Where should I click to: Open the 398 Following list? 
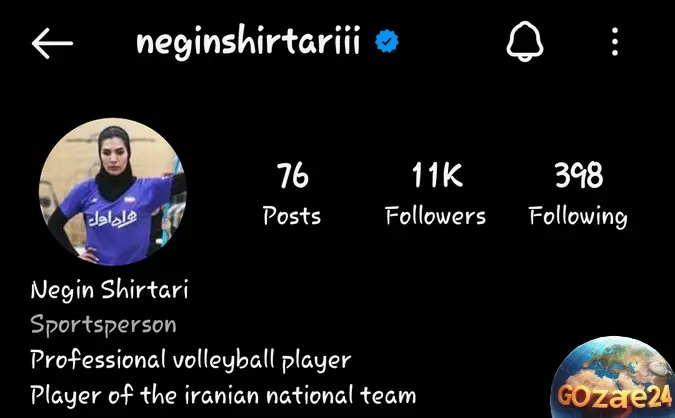(x=578, y=195)
